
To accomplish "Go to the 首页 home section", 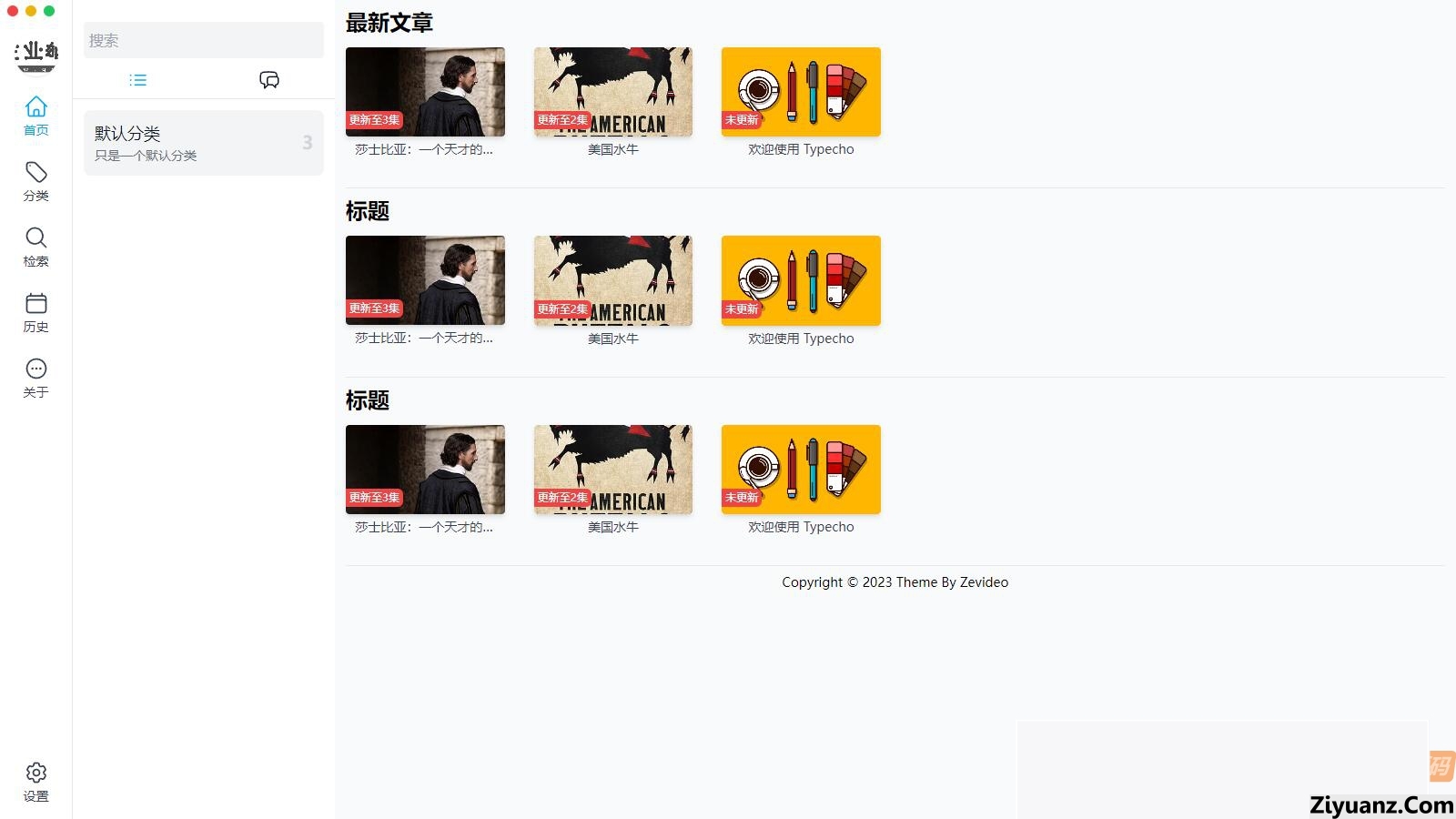I will click(x=35, y=116).
